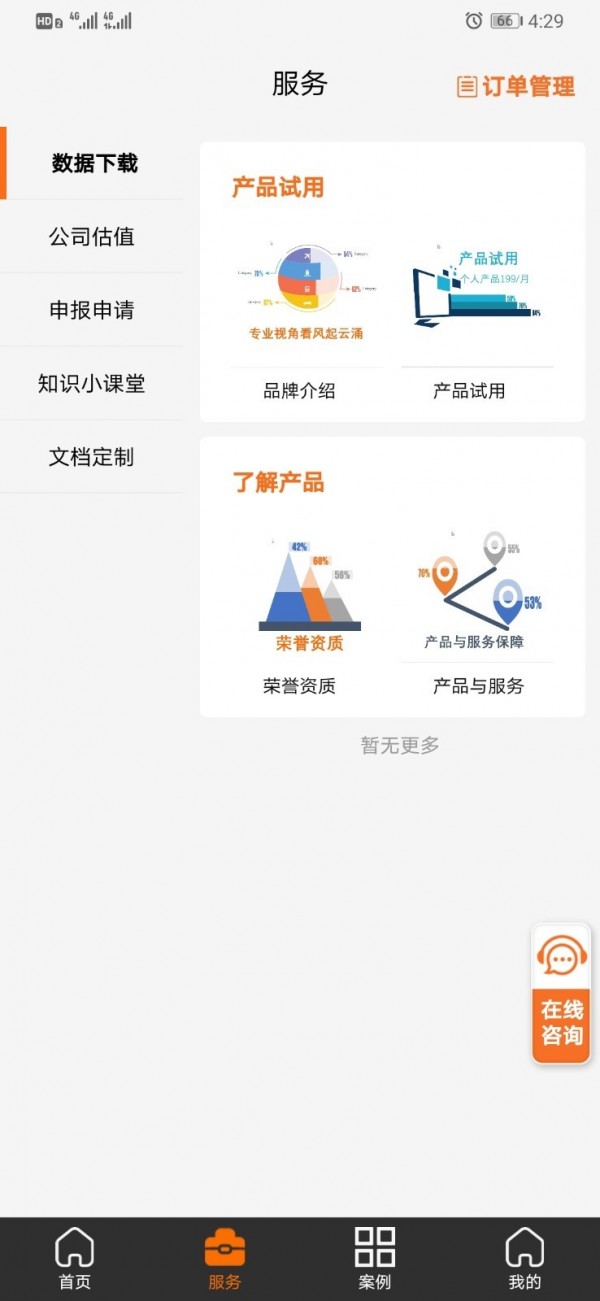
Task: Switch to 公司估值 category
Action: (x=92, y=237)
